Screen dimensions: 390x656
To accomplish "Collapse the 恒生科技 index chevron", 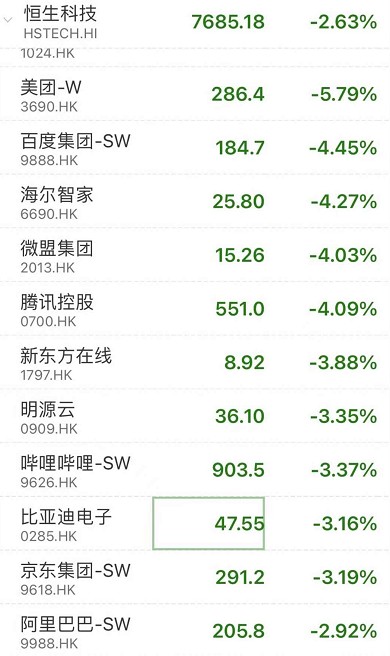I will (x=8, y=20).
